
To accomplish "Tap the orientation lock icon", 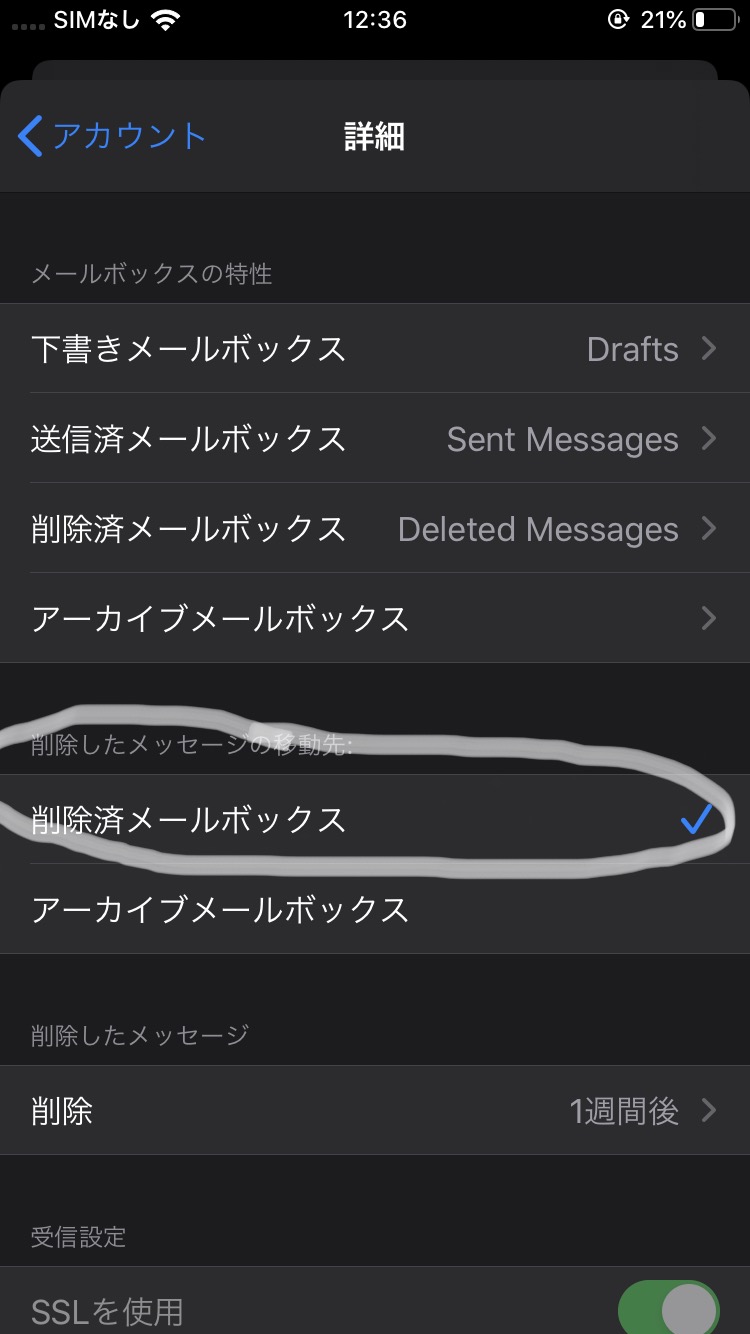I will [620, 18].
